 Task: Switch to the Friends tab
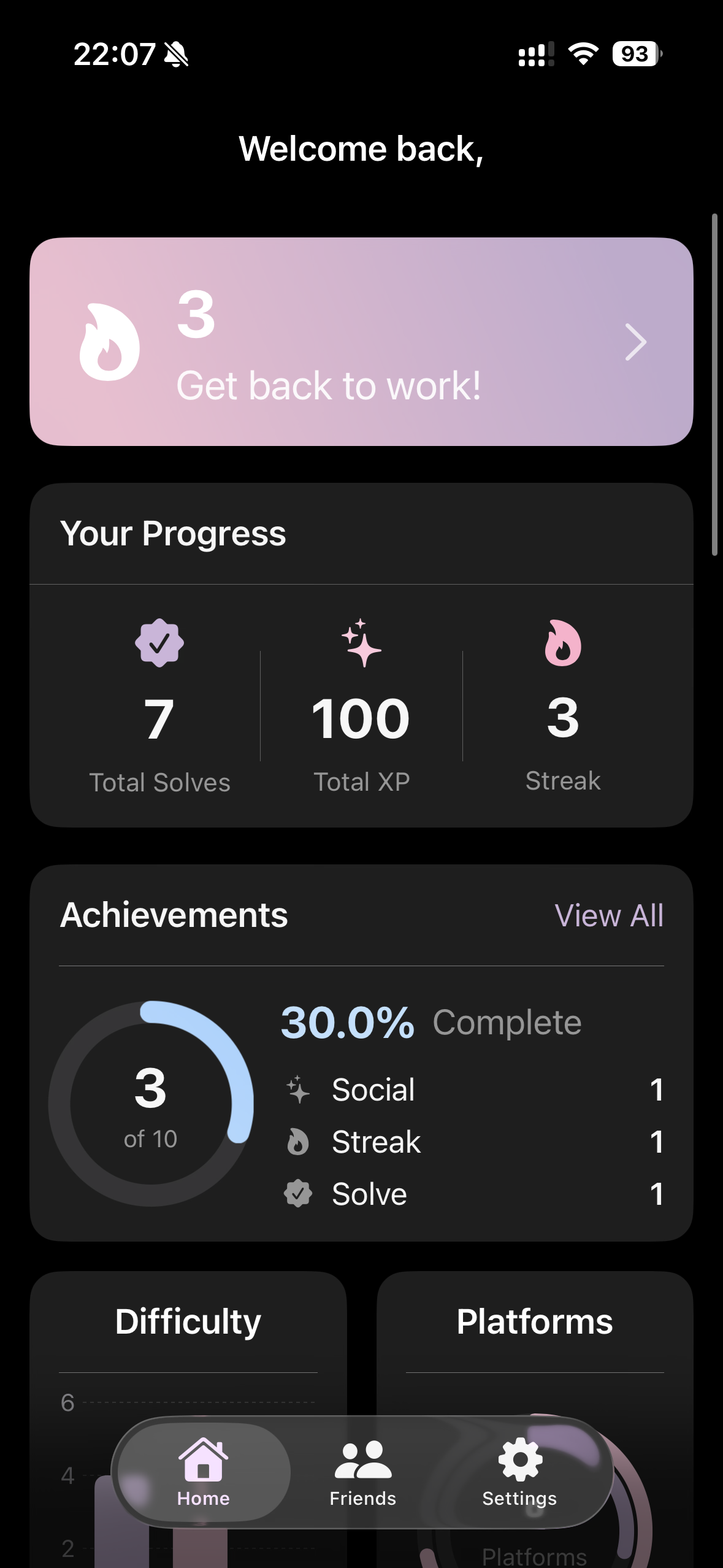point(363,1473)
